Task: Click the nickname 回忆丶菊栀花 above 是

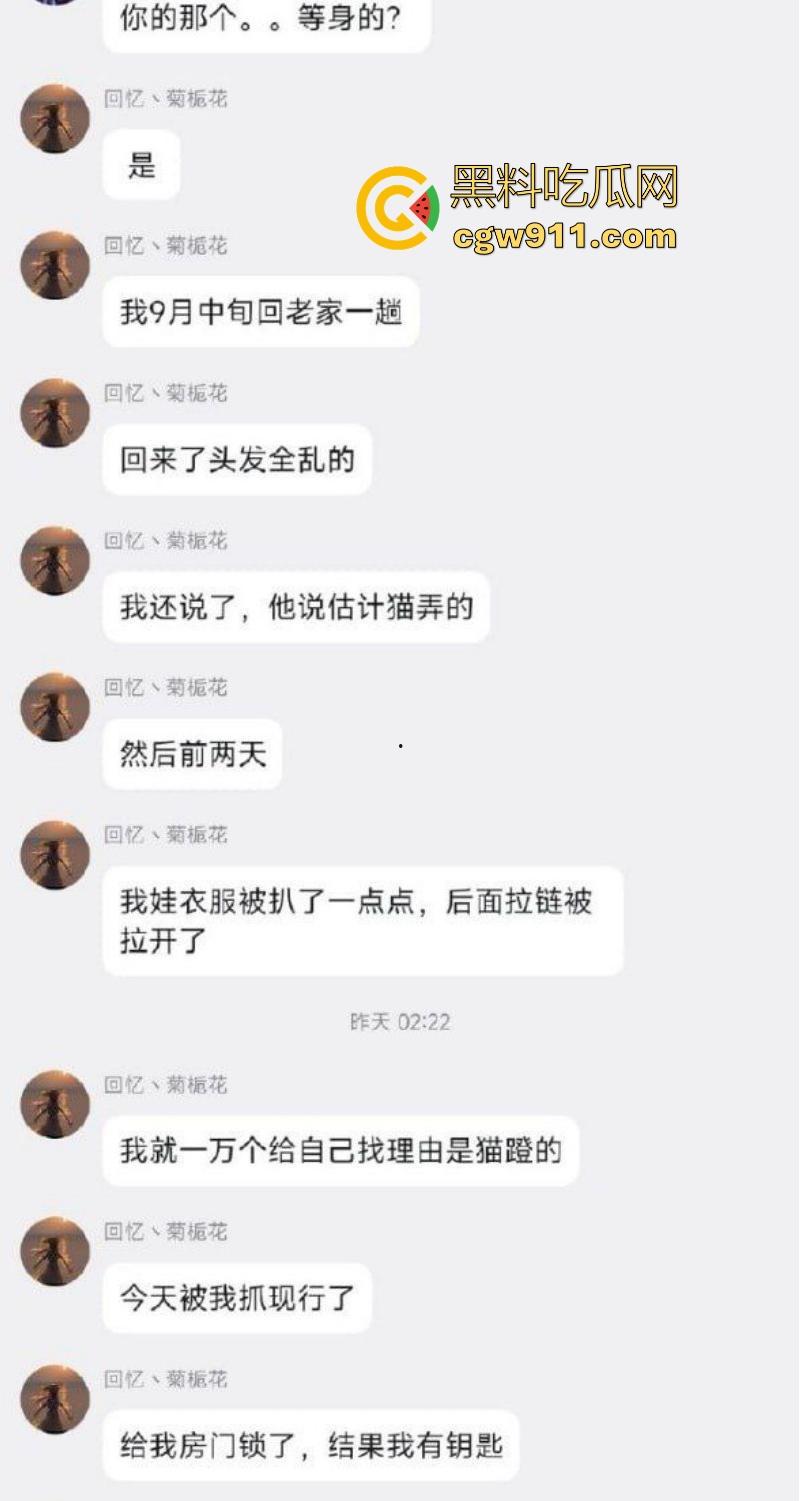Action: (165, 98)
